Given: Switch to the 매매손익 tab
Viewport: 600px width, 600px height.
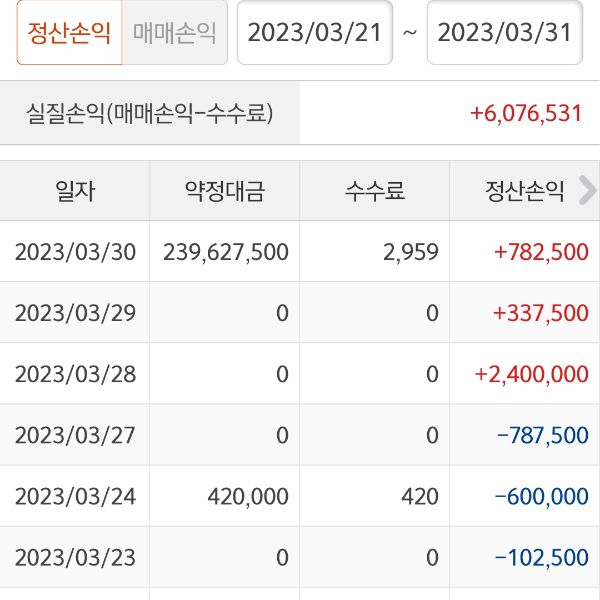Looking at the screenshot, I should (175, 33).
